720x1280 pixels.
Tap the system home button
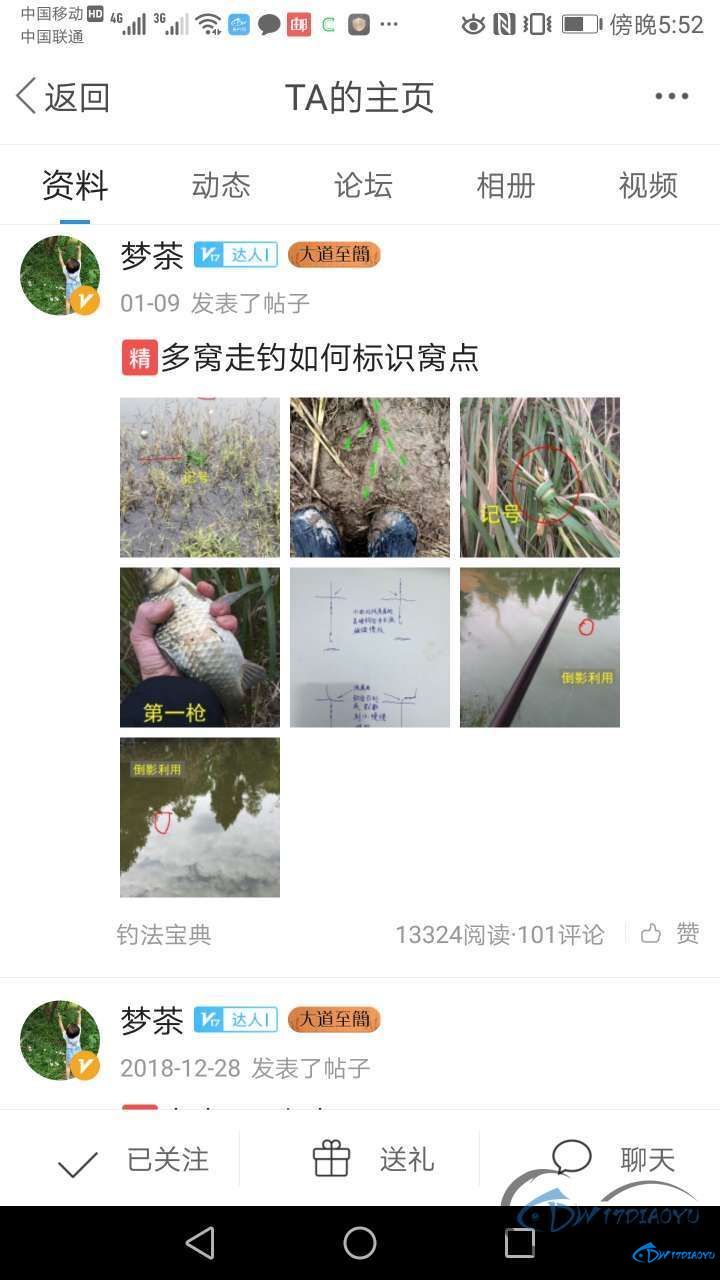[360, 1243]
